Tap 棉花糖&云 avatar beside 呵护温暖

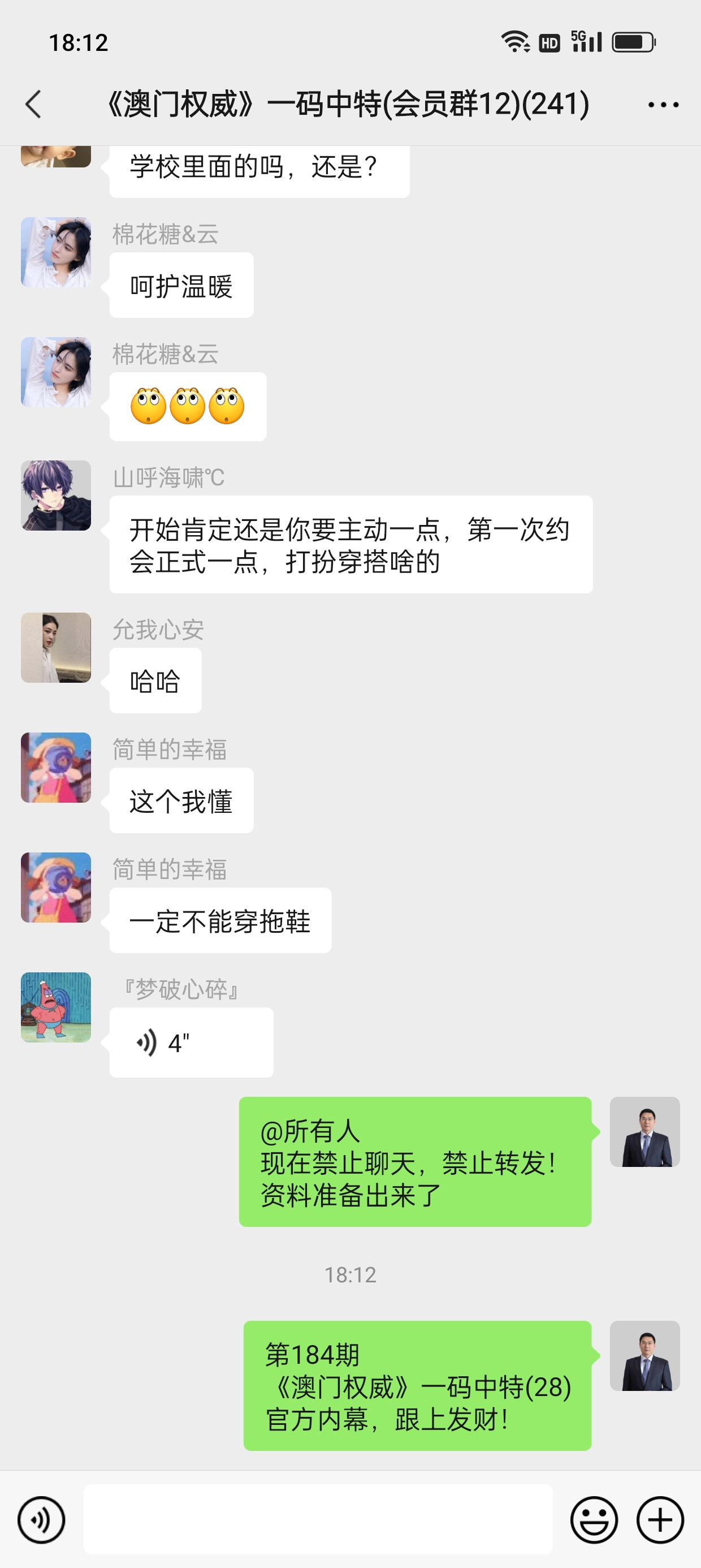click(56, 253)
